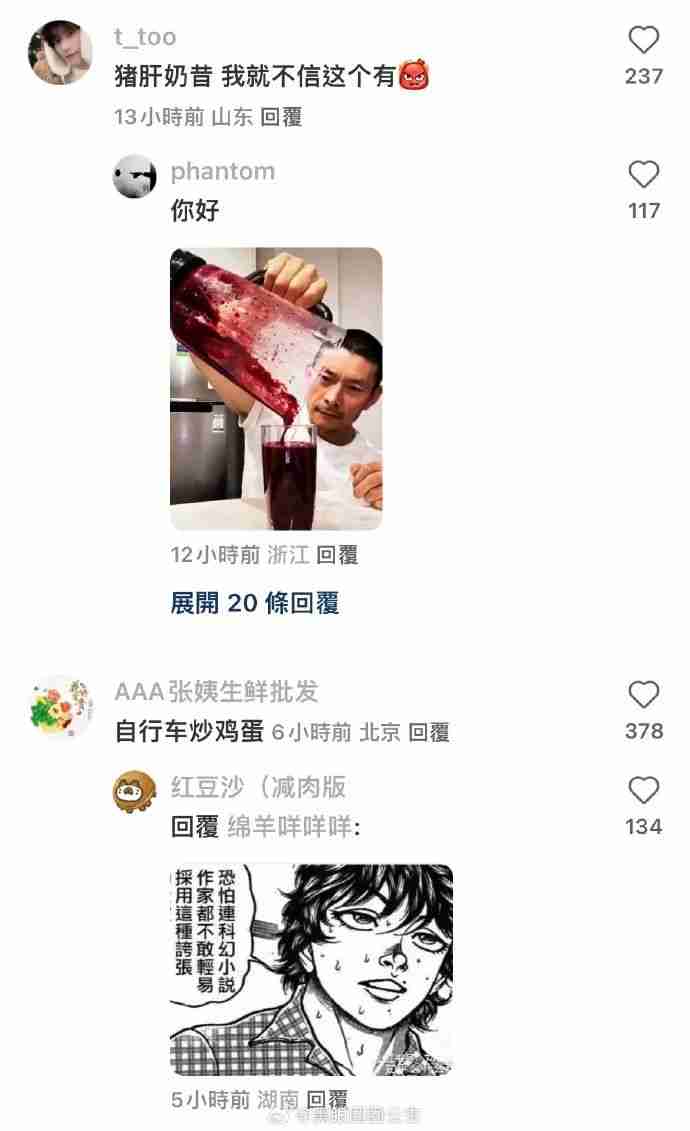Open phantom's profile avatar

[x=135, y=177]
